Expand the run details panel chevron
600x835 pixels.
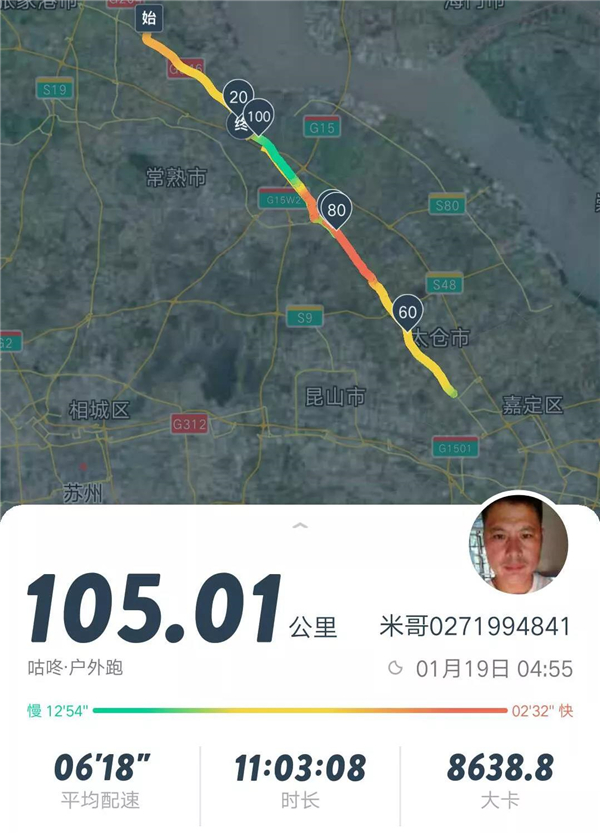click(300, 525)
